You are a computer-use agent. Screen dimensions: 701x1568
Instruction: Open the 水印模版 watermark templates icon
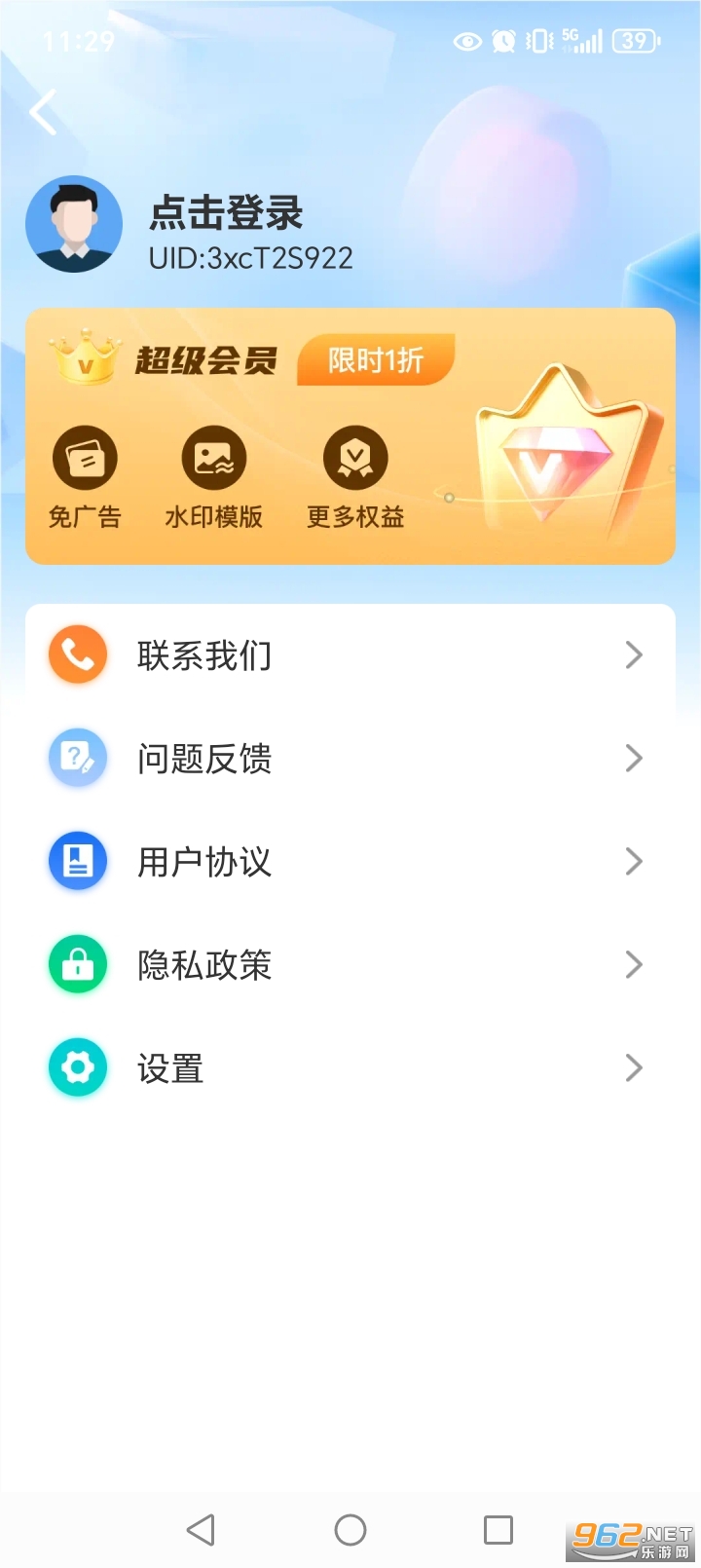(x=213, y=458)
